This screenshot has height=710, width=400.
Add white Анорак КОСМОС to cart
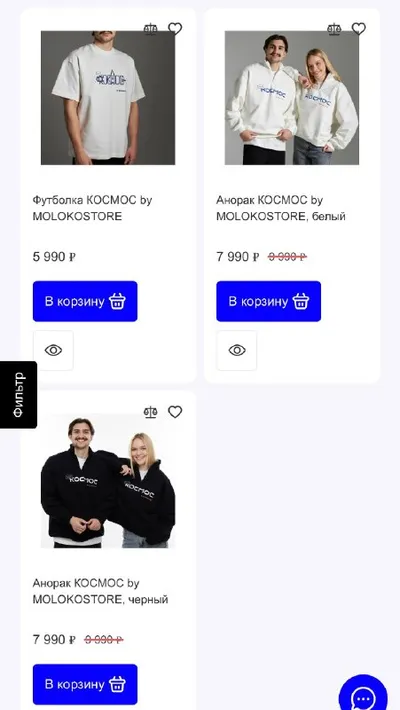pos(269,301)
